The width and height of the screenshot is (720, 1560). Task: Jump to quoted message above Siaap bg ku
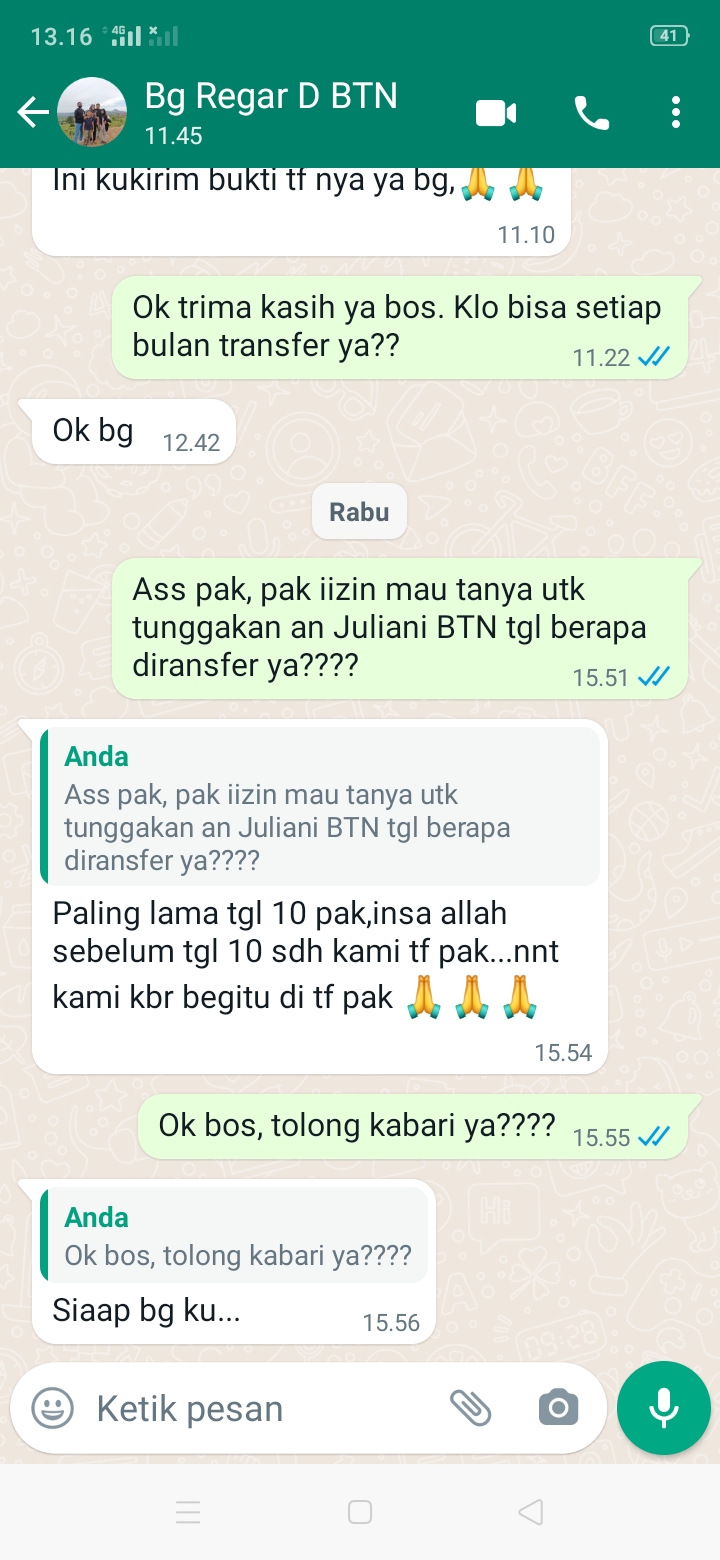[236, 1236]
